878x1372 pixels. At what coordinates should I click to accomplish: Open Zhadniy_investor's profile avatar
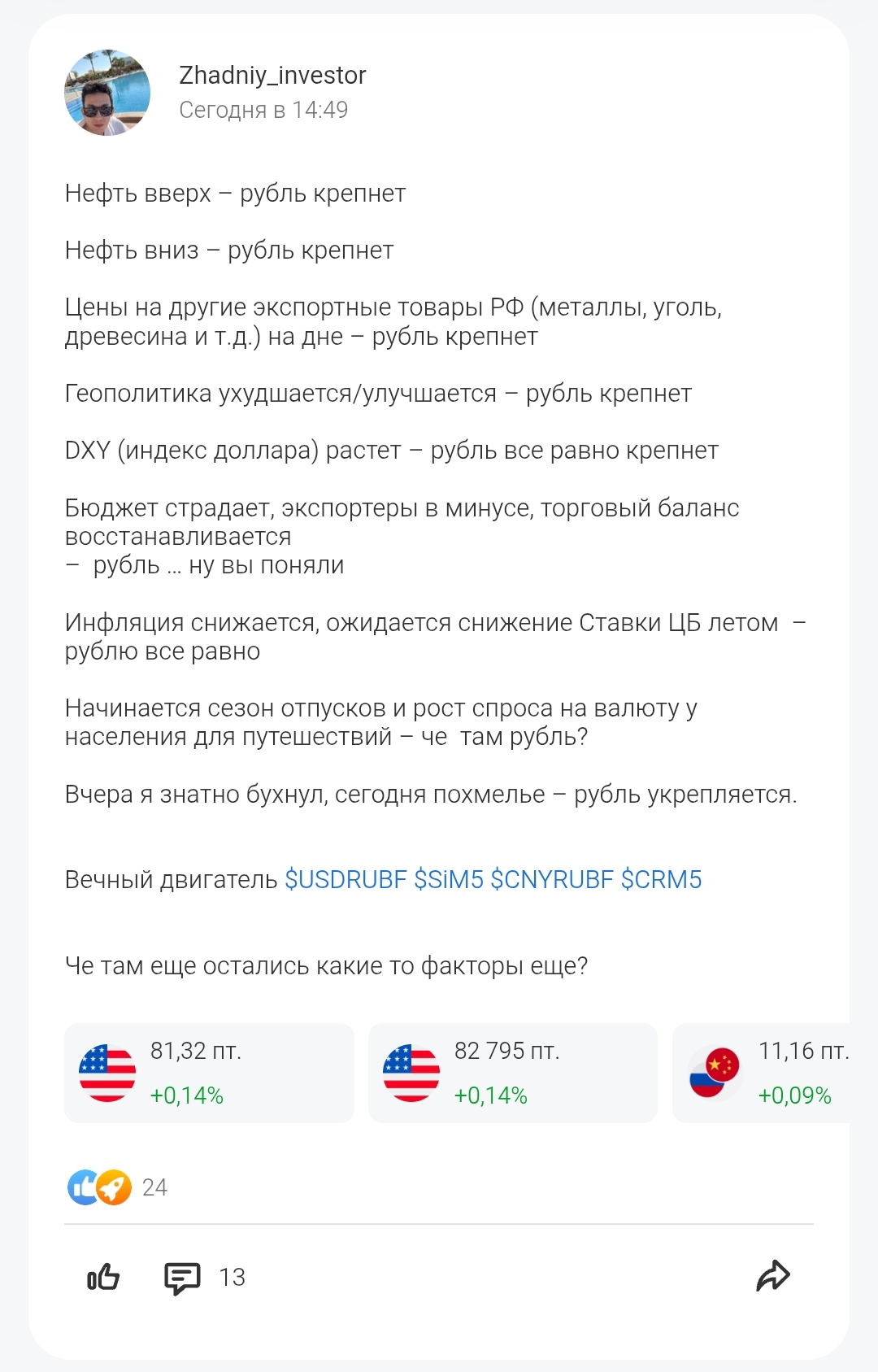tap(107, 93)
